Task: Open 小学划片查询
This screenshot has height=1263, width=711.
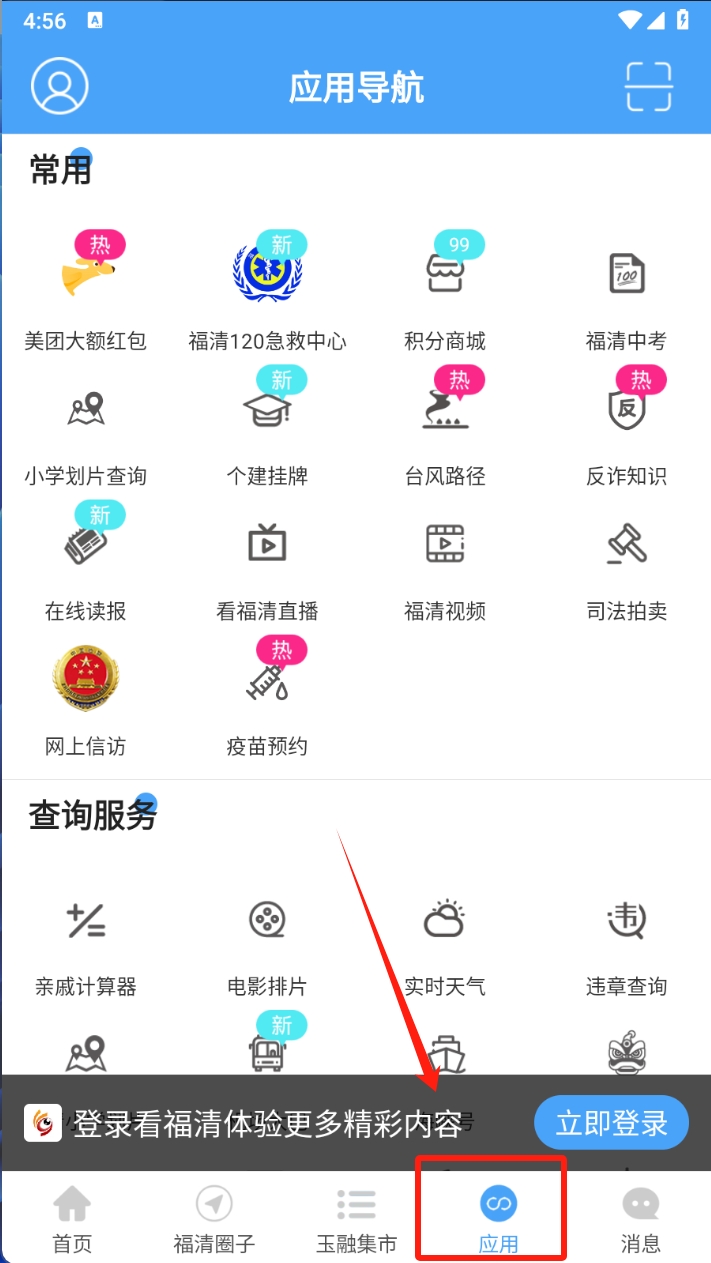Action: (86, 427)
